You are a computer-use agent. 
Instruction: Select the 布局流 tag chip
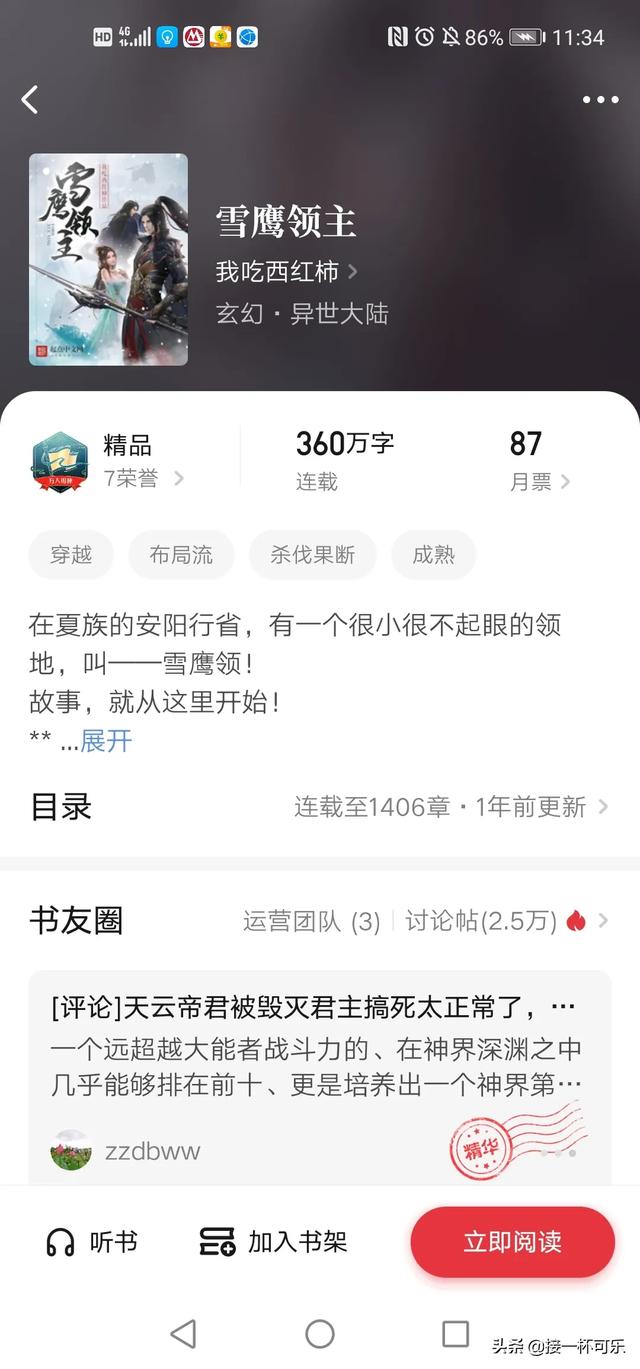(x=181, y=555)
